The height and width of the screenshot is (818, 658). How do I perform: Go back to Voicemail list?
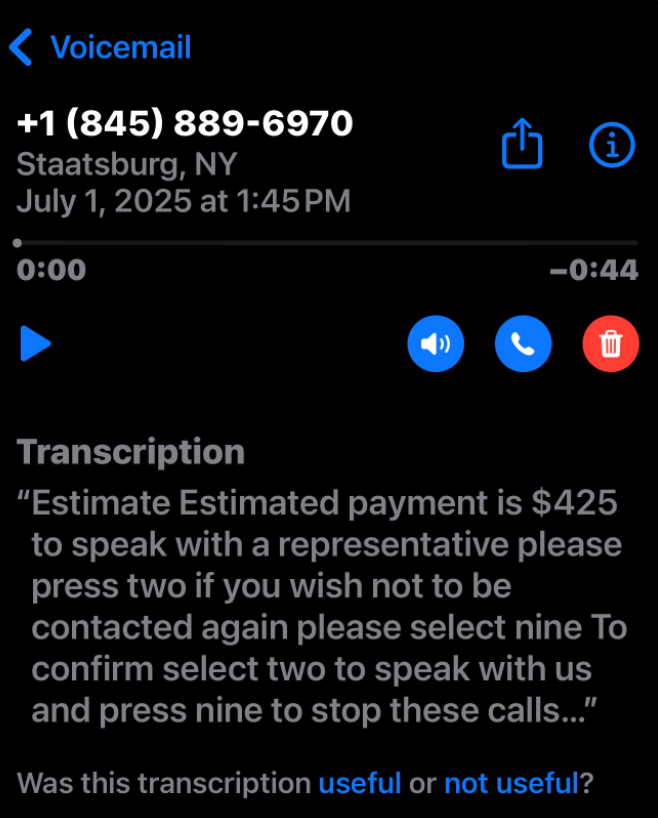click(x=98, y=47)
